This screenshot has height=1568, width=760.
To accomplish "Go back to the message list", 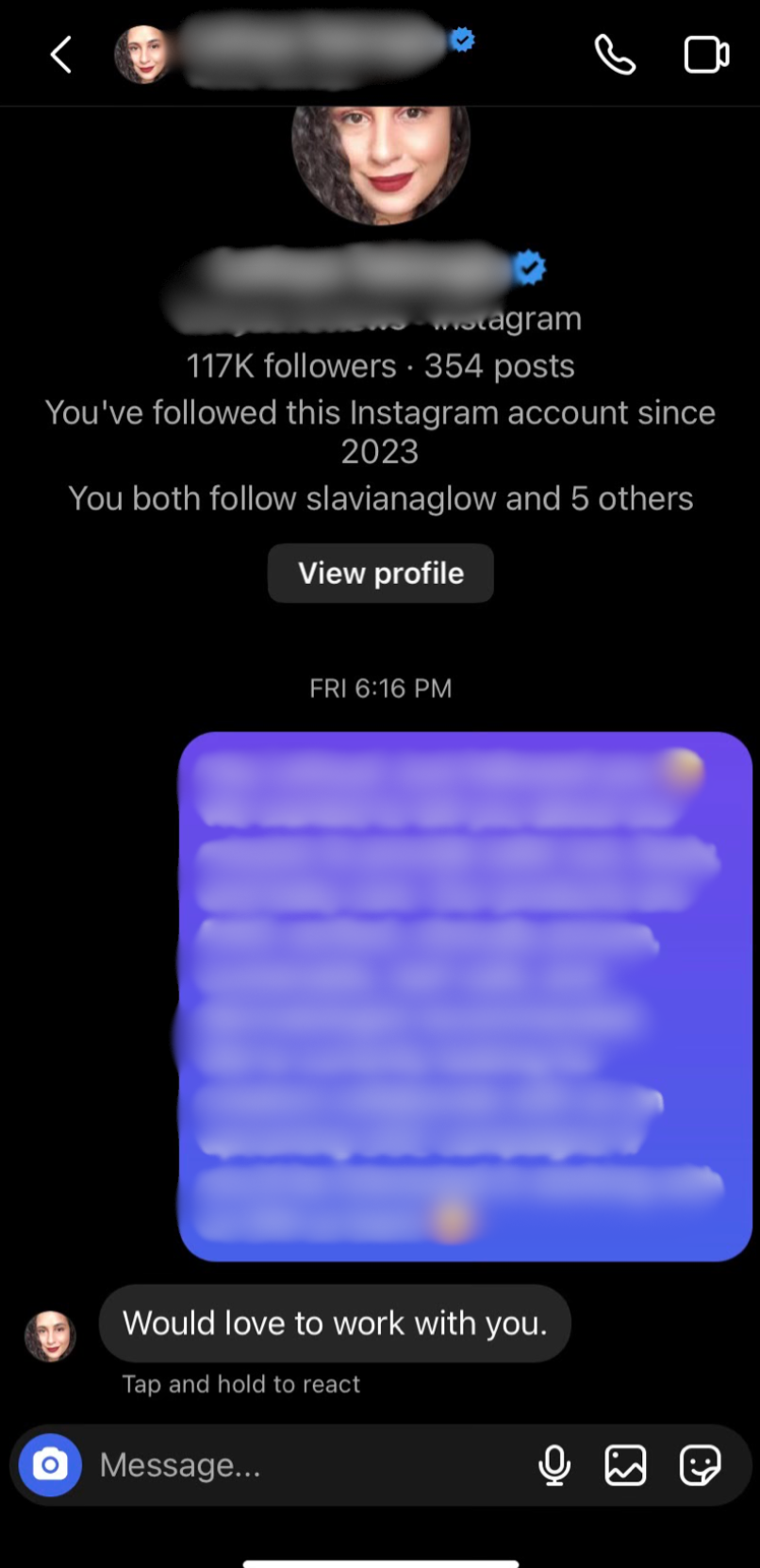I will 61,55.
